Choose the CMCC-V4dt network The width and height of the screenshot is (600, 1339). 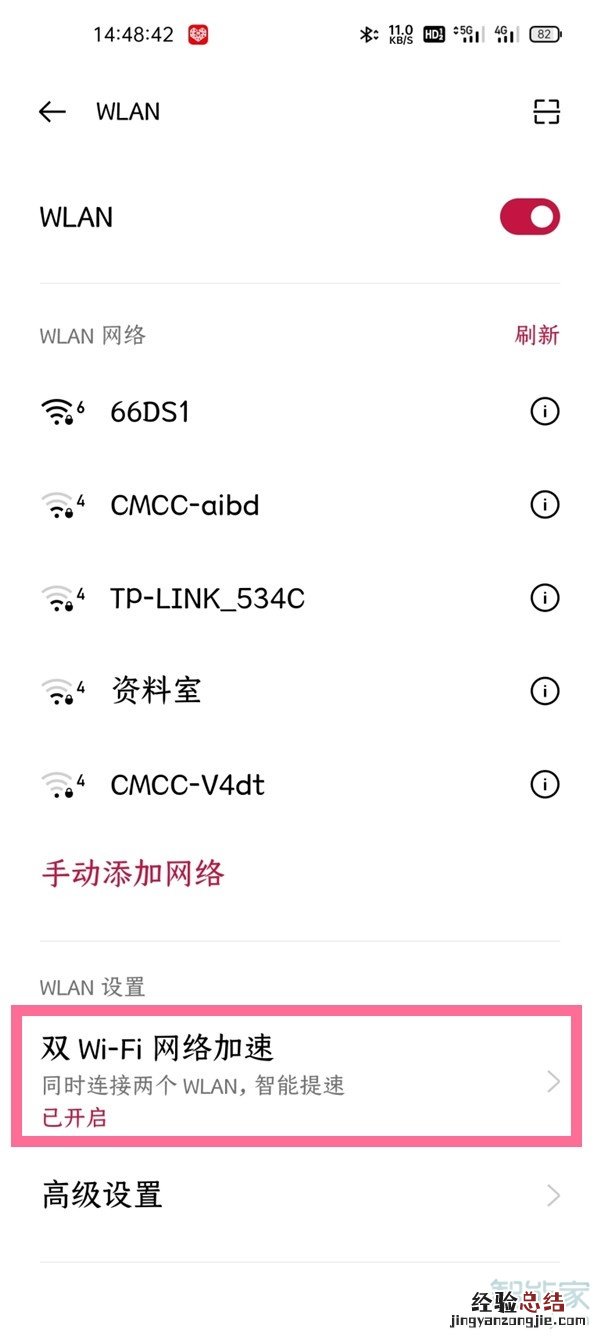pos(188,784)
